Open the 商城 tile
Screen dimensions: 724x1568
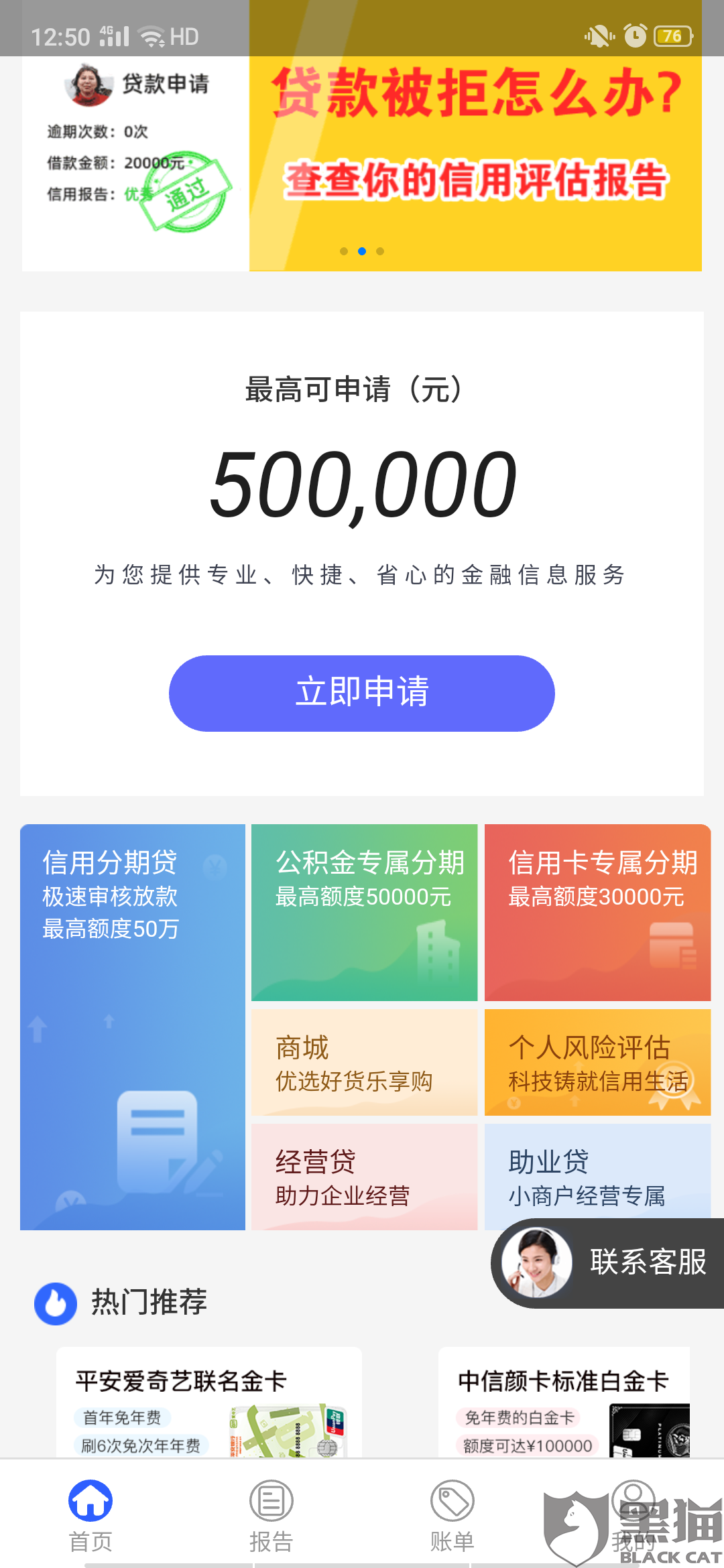(x=364, y=1063)
